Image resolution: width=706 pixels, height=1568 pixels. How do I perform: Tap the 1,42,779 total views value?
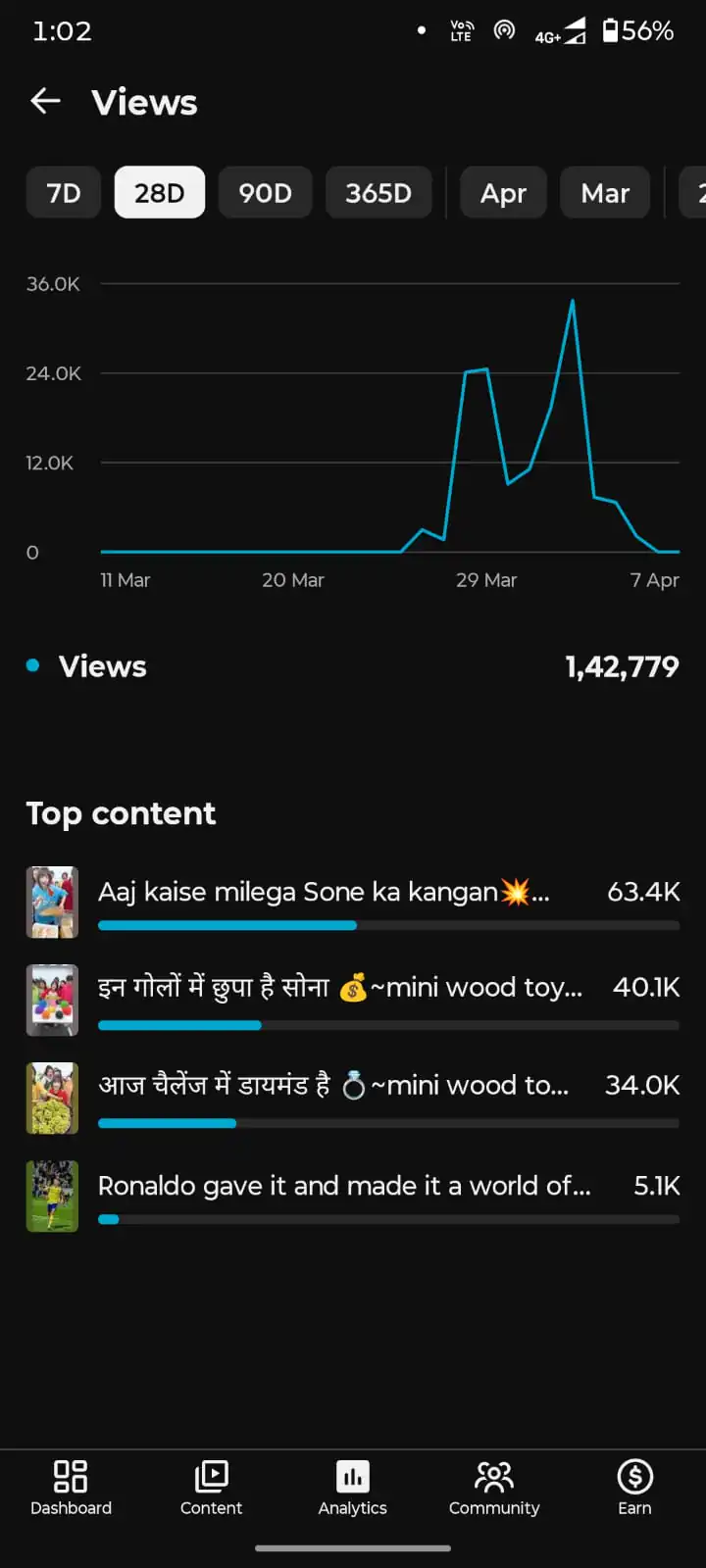tap(622, 665)
